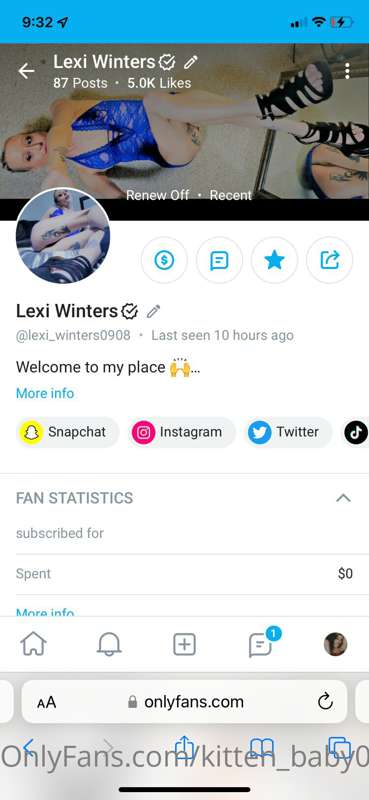Create a new post
The height and width of the screenshot is (800, 369).
click(184, 645)
